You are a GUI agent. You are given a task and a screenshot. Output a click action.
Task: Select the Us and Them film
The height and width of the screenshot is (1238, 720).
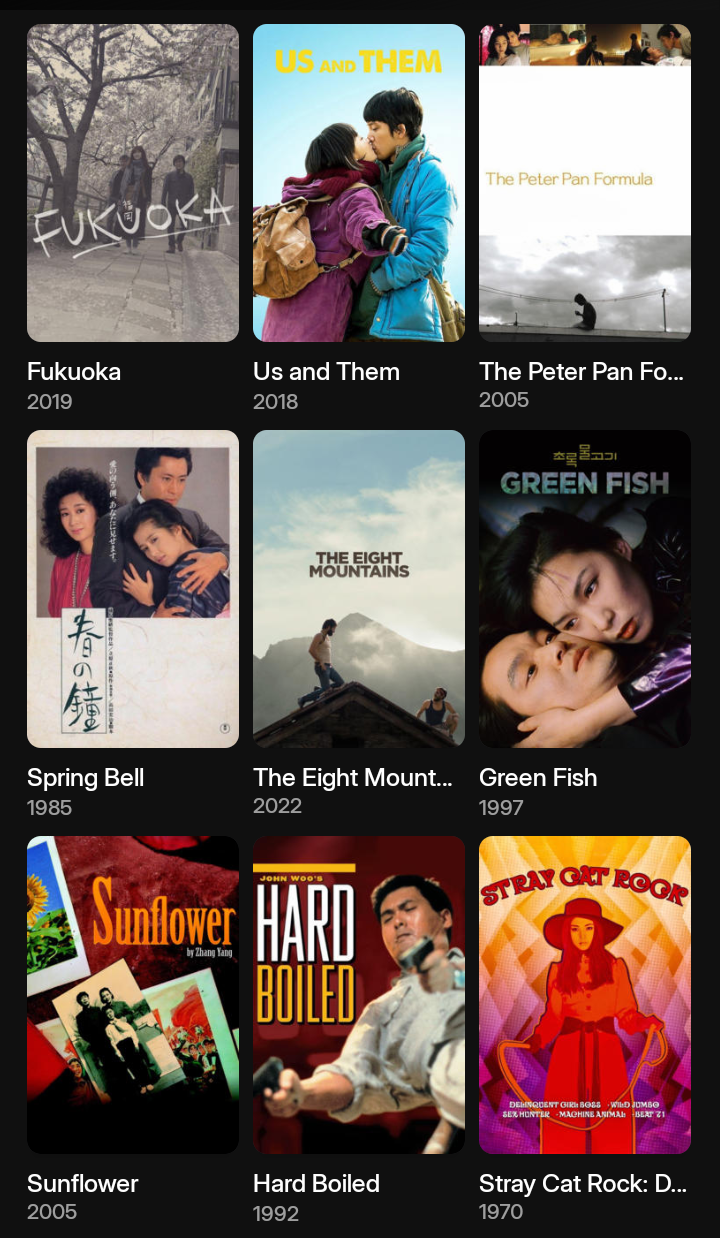coord(359,183)
